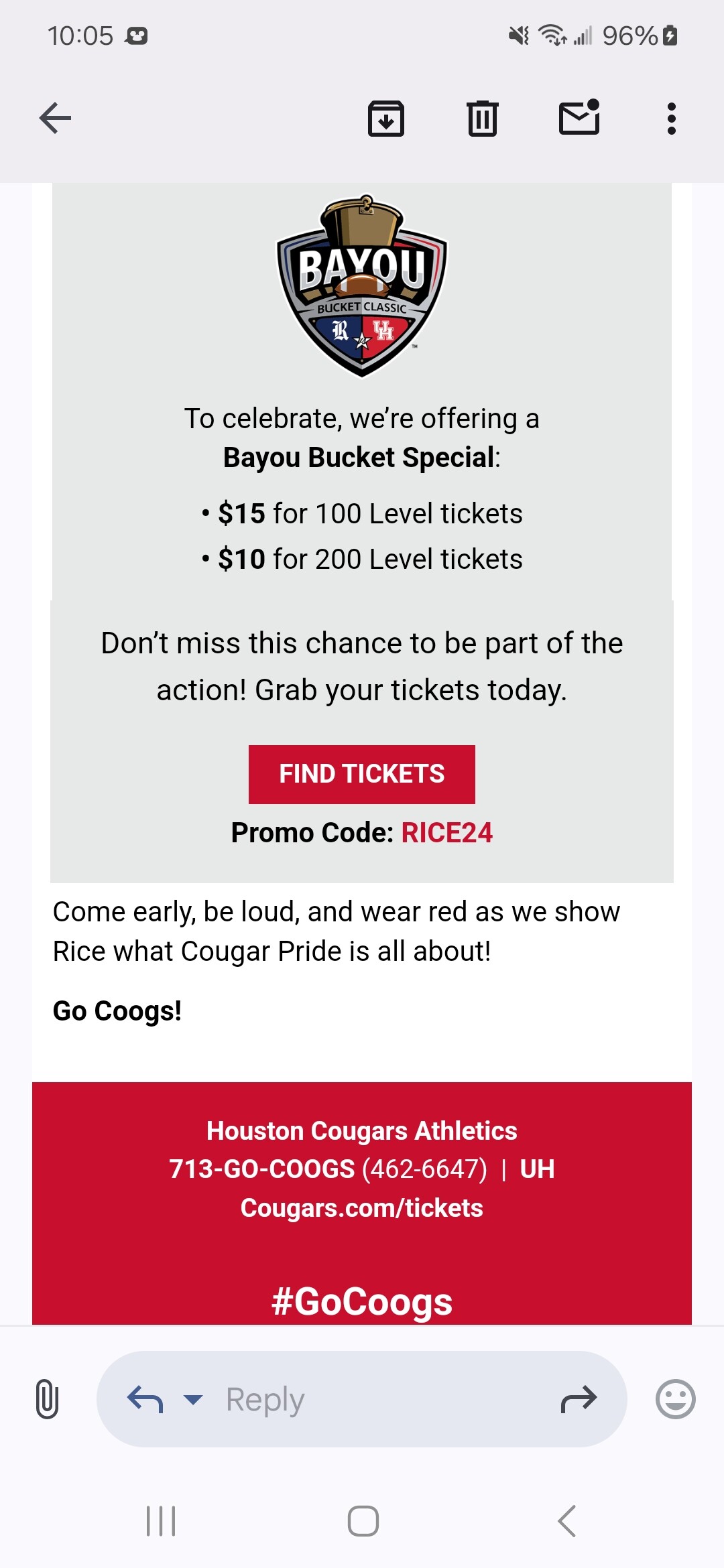Mark this email as unread
This screenshot has width=724, height=1568.
(x=579, y=117)
